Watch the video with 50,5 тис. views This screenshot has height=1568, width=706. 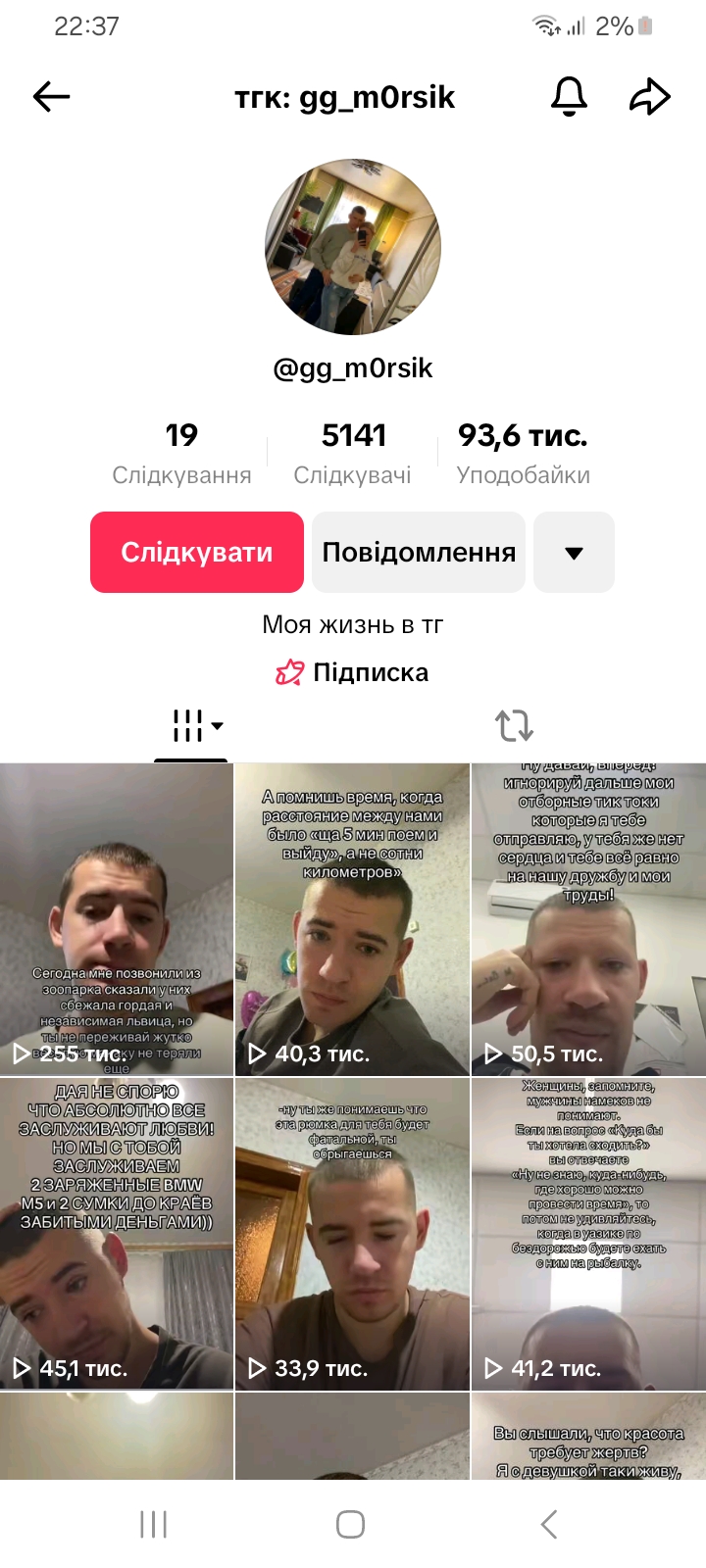588,919
